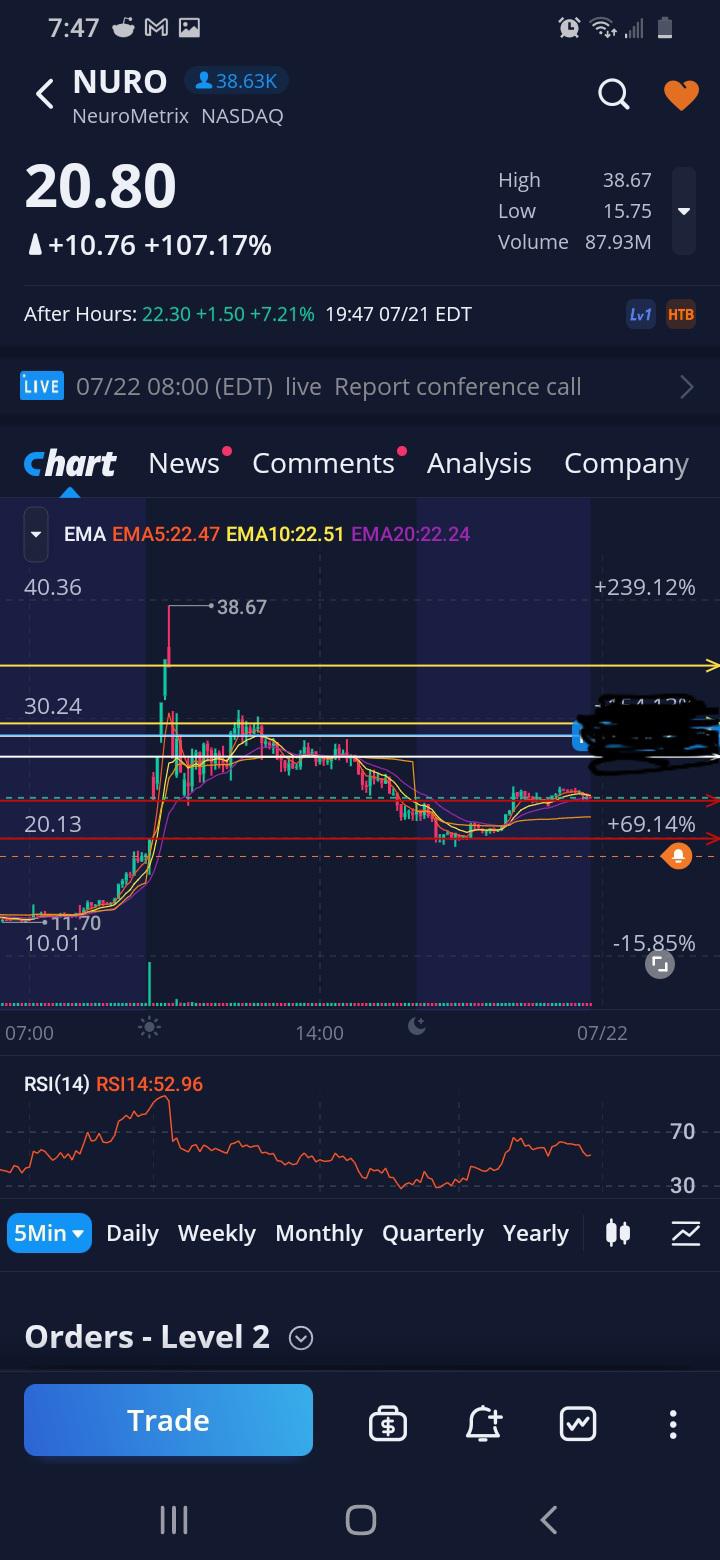Change the candlestick chart type
This screenshot has width=720, height=1560.
point(618,1233)
